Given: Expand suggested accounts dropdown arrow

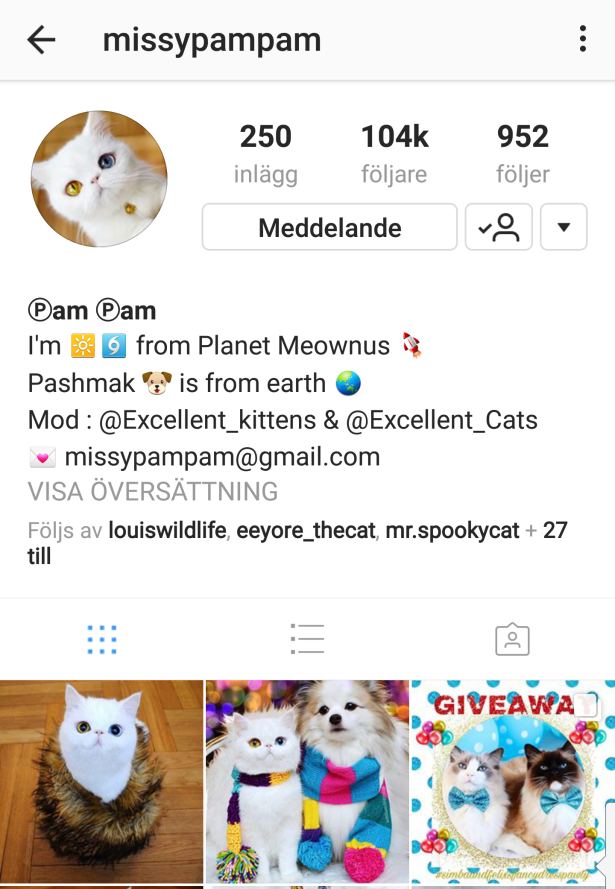Looking at the screenshot, I should click(x=563, y=227).
